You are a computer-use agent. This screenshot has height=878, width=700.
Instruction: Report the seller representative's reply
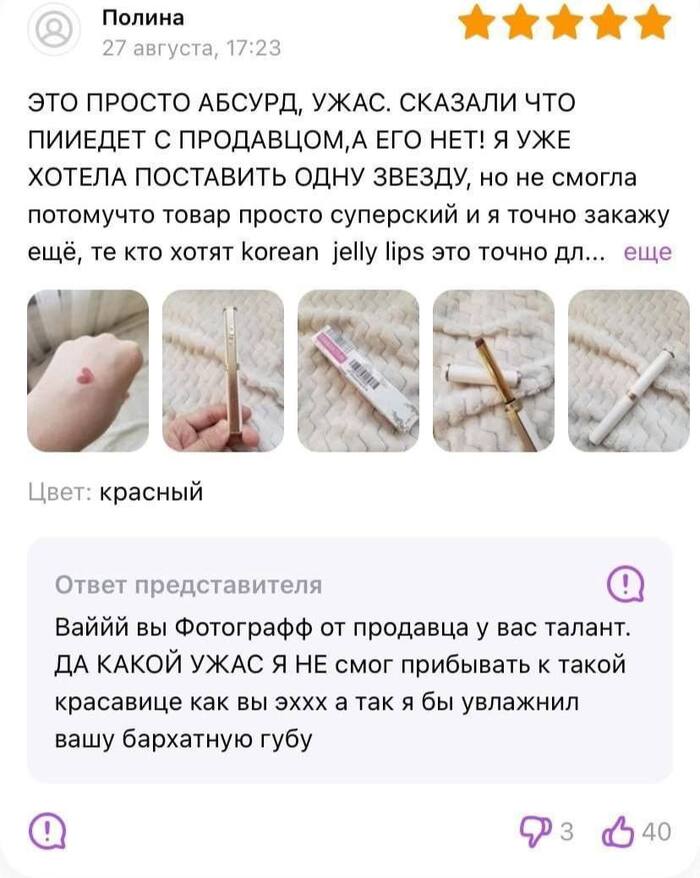coord(627,583)
